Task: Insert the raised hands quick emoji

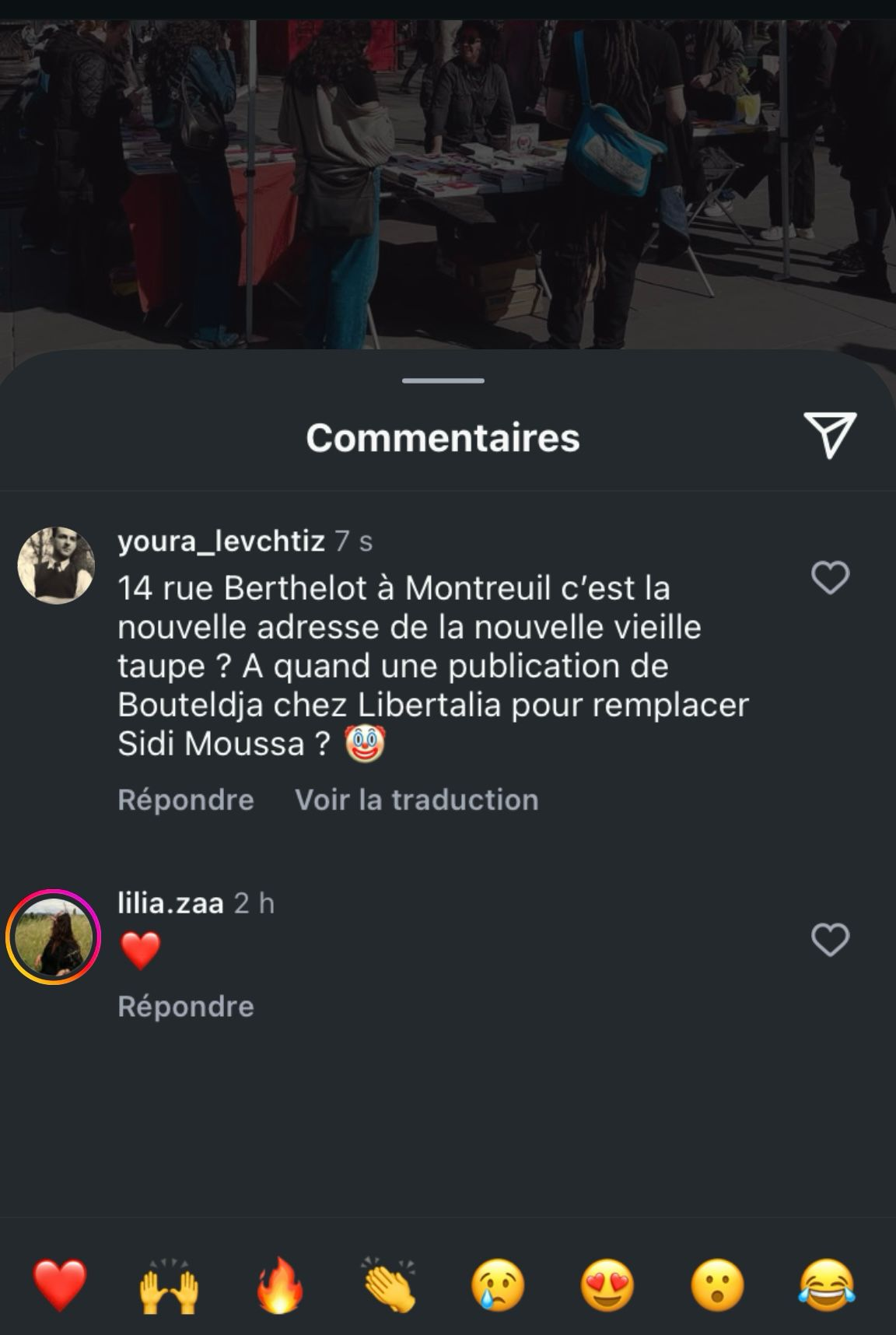Action: (x=169, y=1285)
